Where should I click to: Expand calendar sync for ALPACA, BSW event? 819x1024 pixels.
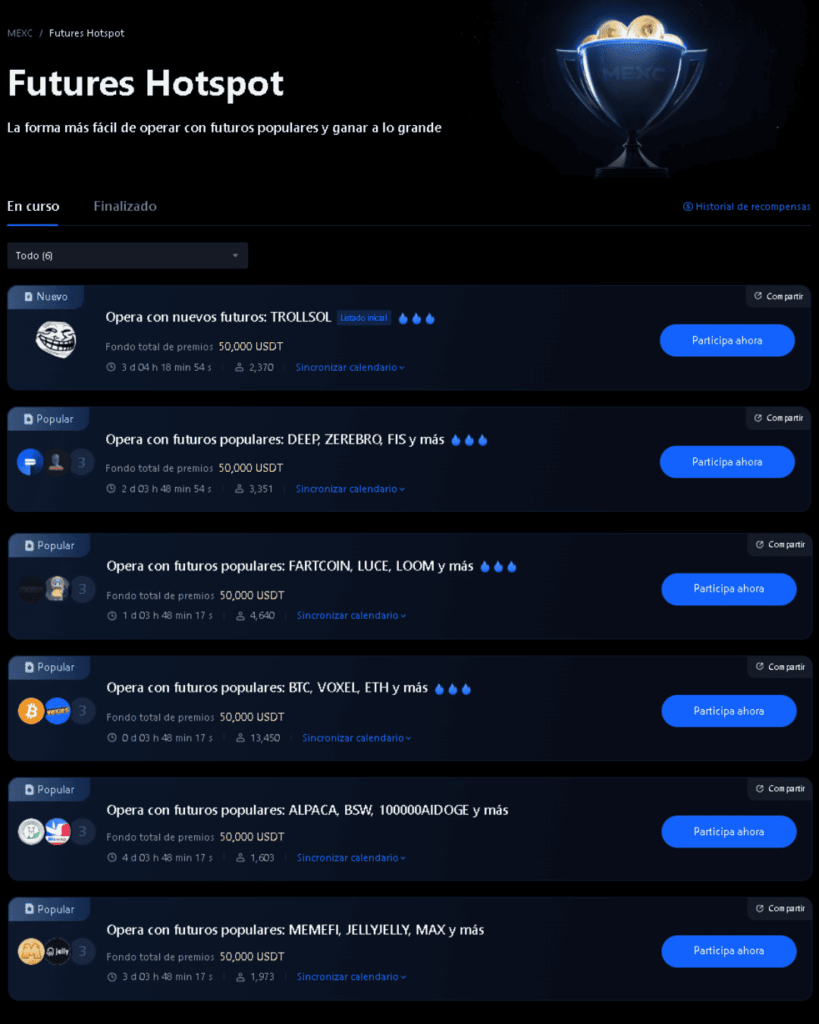[x=351, y=858]
